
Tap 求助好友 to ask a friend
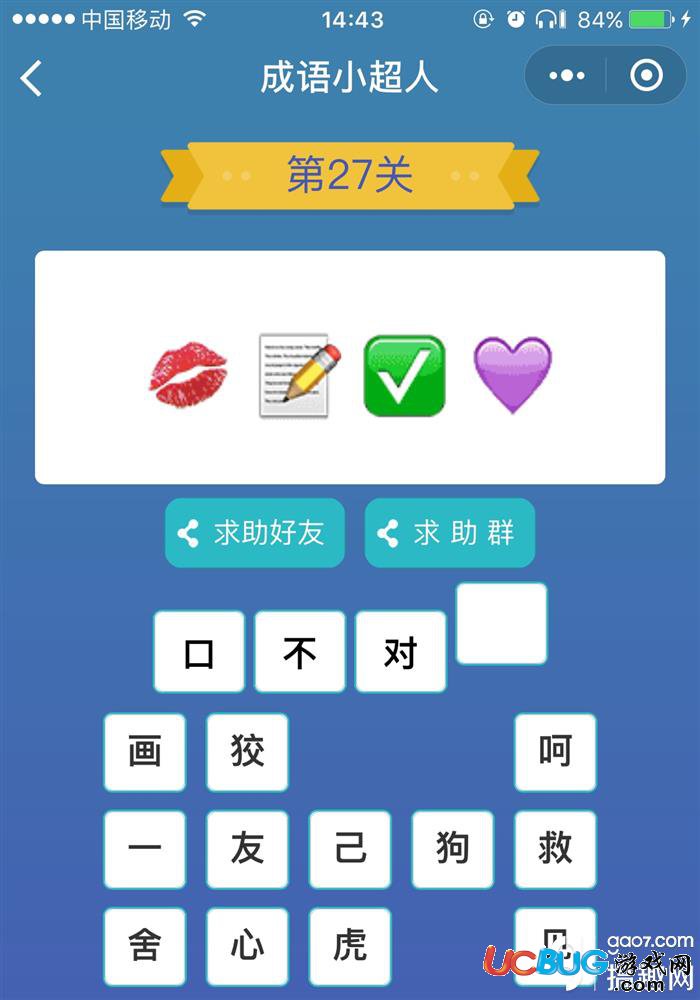pos(254,533)
